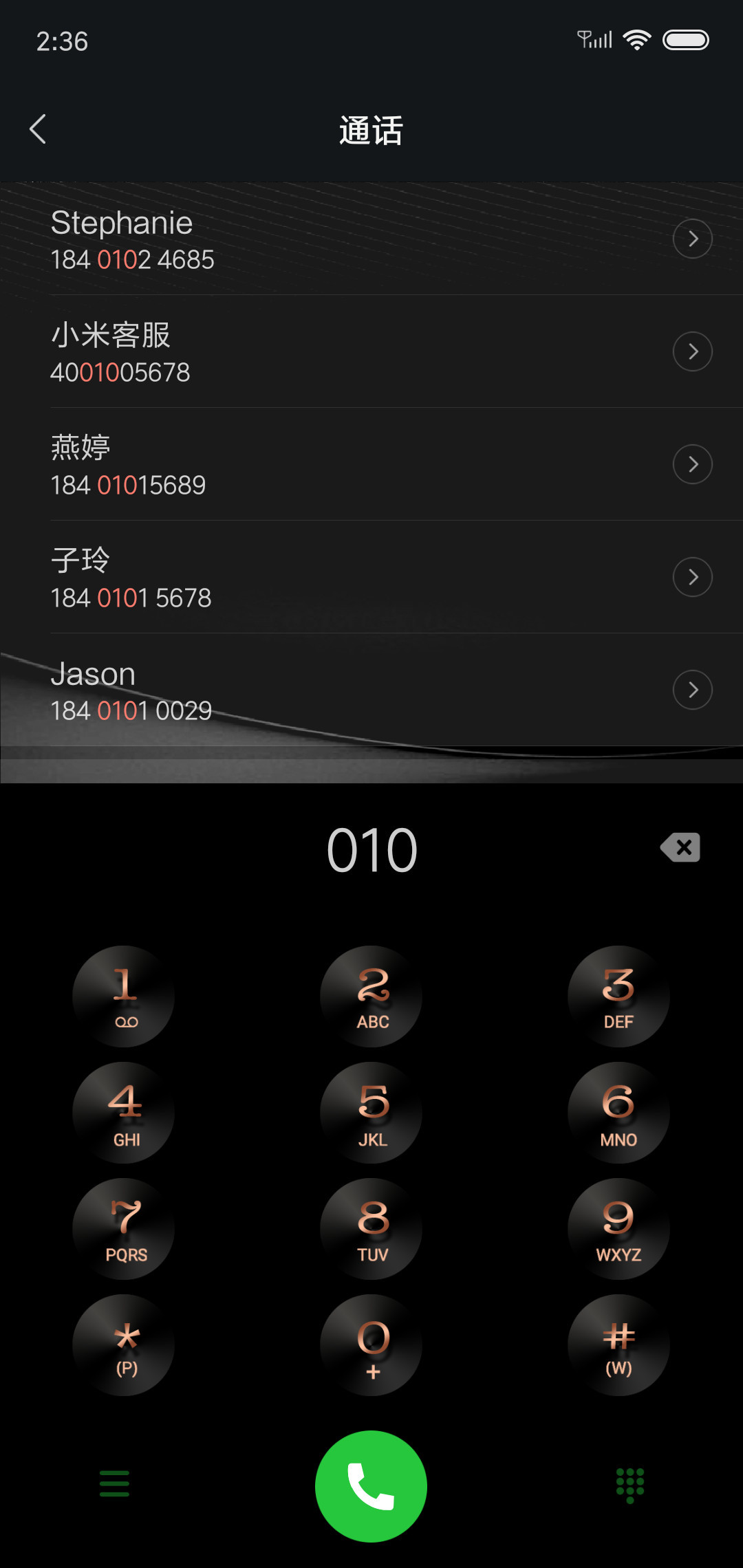743x1568 pixels.
Task: Enter 0 on the dial pad
Action: coord(371,1345)
